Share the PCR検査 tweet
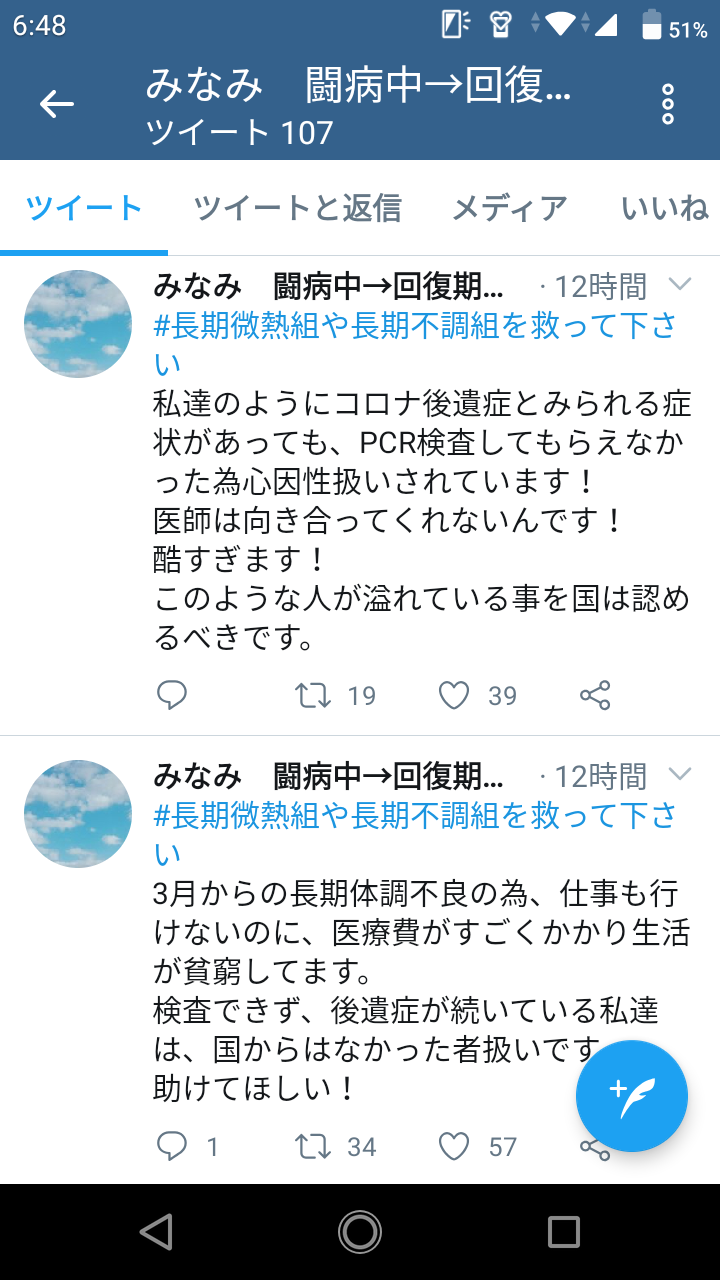Screen dimensions: 720x1280 [x=595, y=695]
